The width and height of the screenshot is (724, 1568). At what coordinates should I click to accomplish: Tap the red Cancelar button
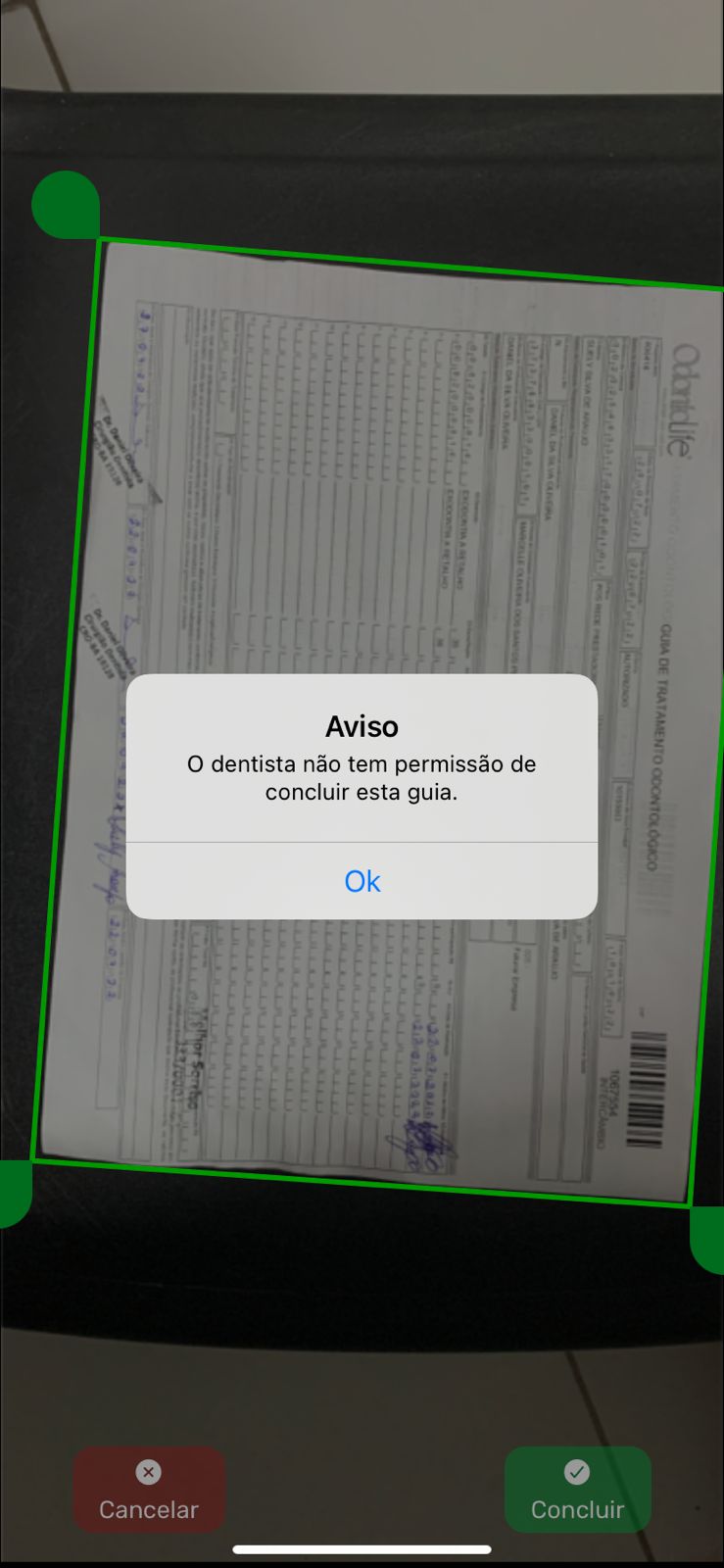pyautogui.click(x=149, y=1490)
